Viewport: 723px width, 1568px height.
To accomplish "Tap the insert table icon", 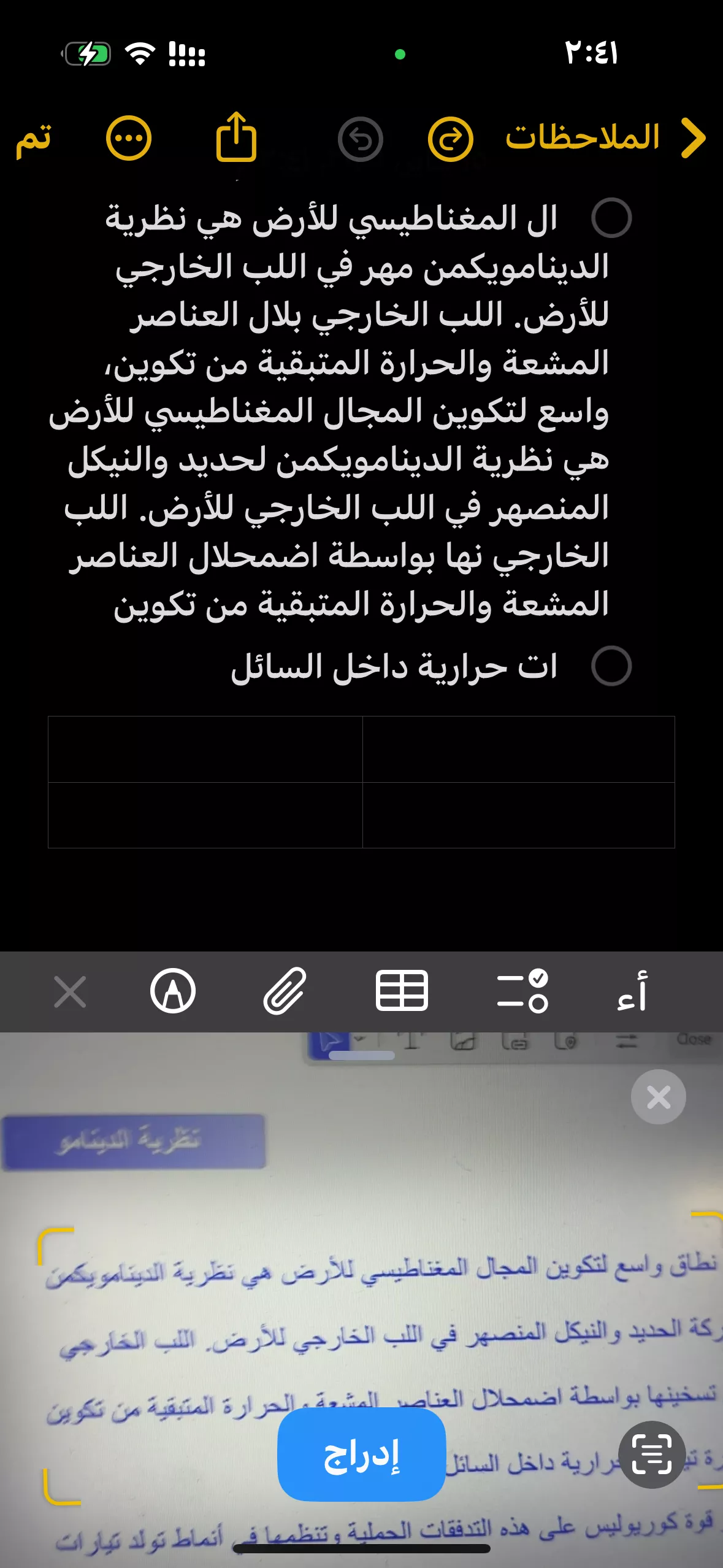I will 401,990.
